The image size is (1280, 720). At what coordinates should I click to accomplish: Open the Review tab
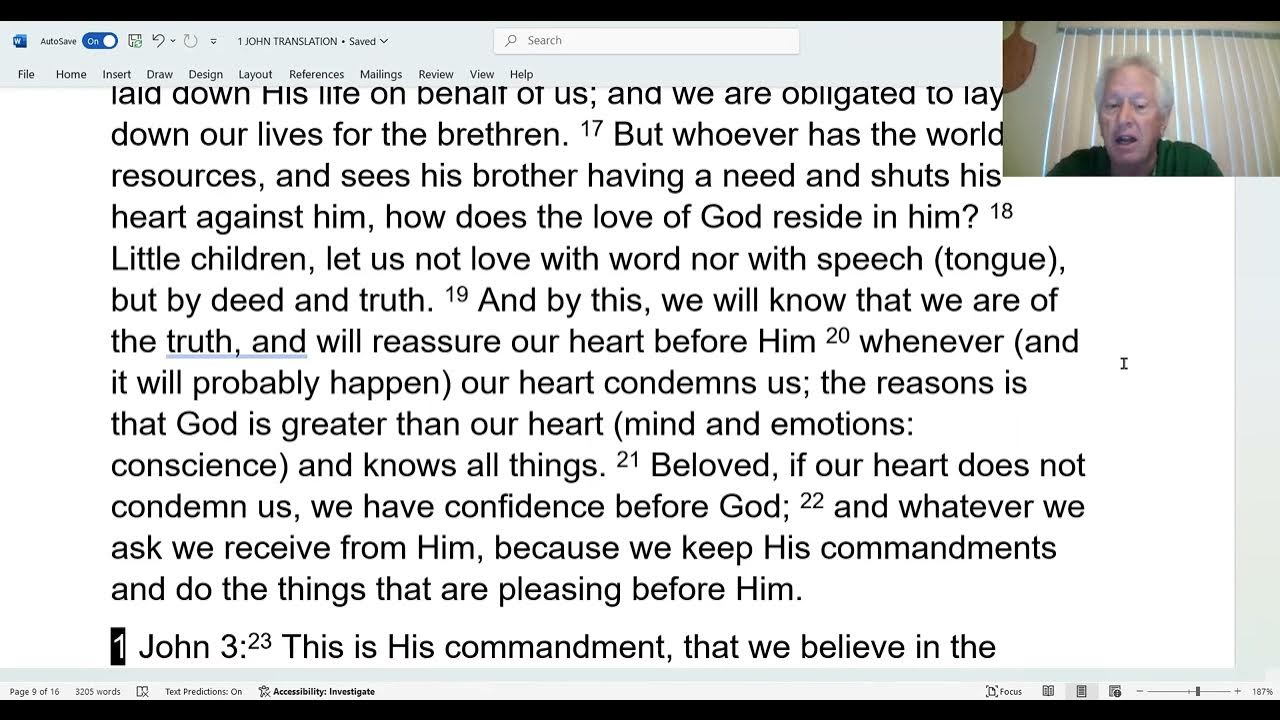[435, 74]
